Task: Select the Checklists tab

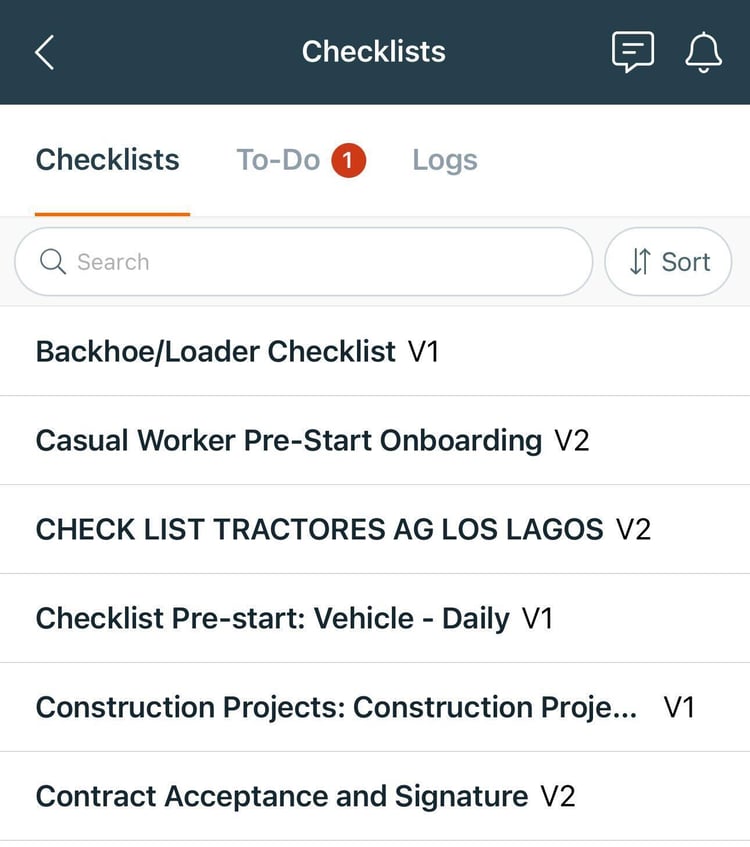Action: tap(107, 159)
